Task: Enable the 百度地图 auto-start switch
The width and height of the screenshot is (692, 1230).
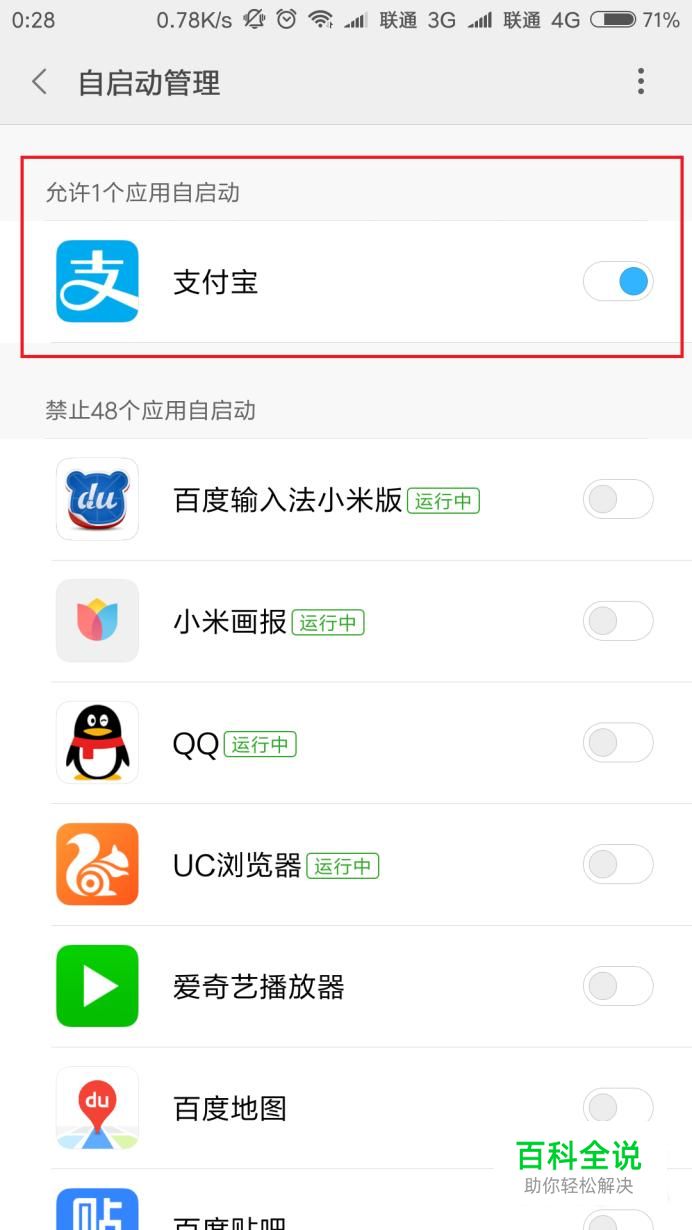Action: click(618, 1107)
